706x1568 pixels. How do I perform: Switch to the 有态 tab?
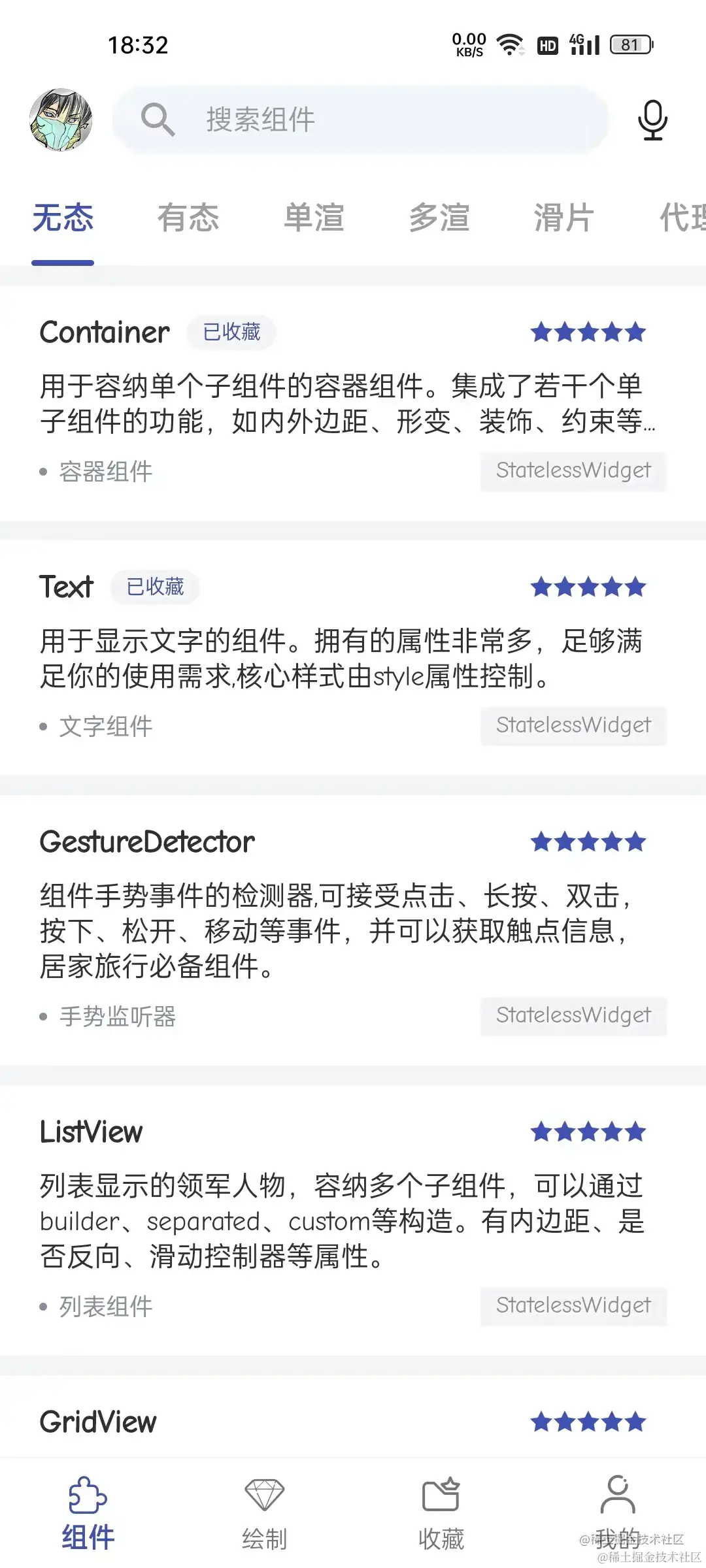(x=188, y=218)
